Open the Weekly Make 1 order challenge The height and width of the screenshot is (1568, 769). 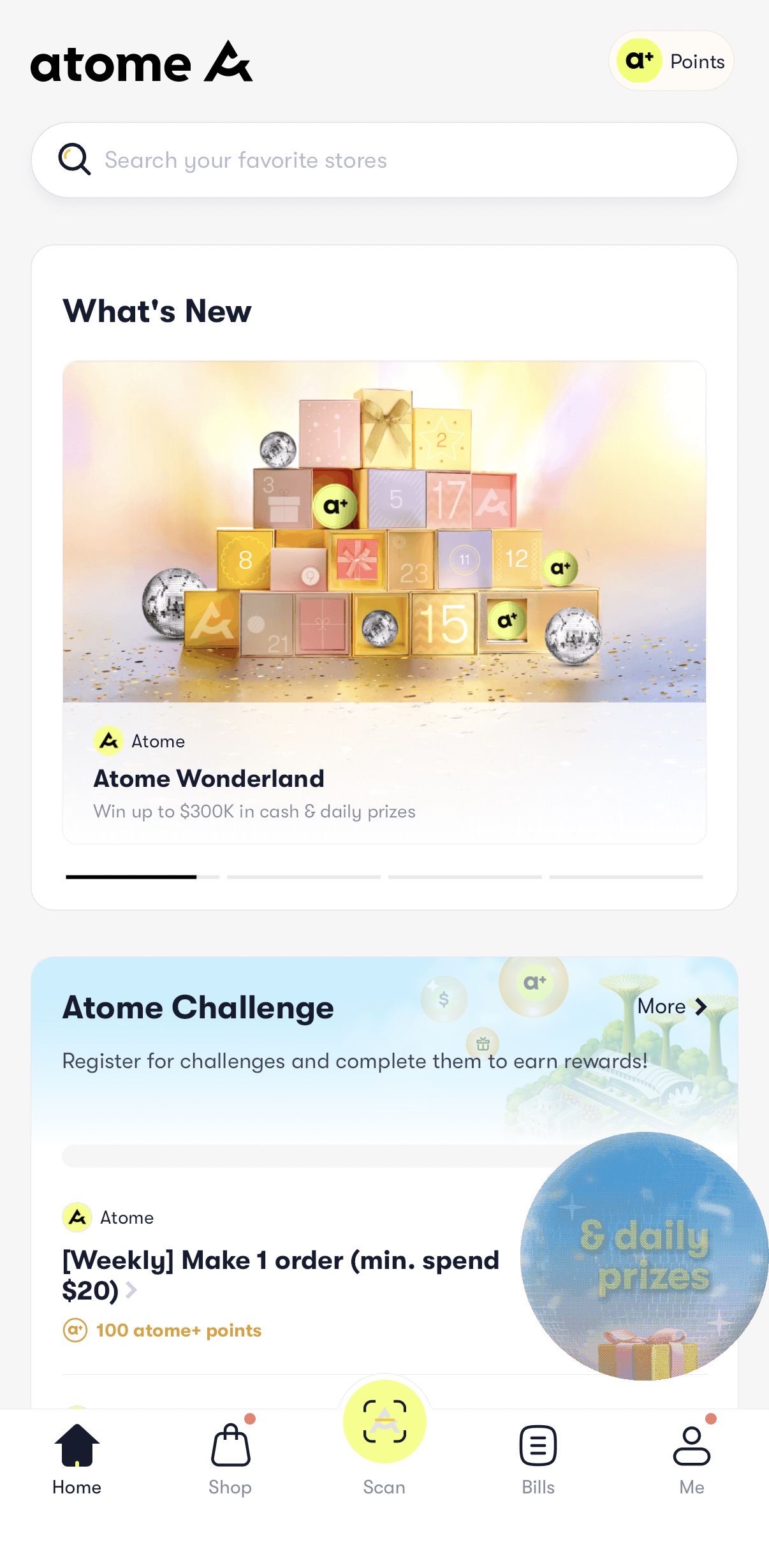(281, 1273)
